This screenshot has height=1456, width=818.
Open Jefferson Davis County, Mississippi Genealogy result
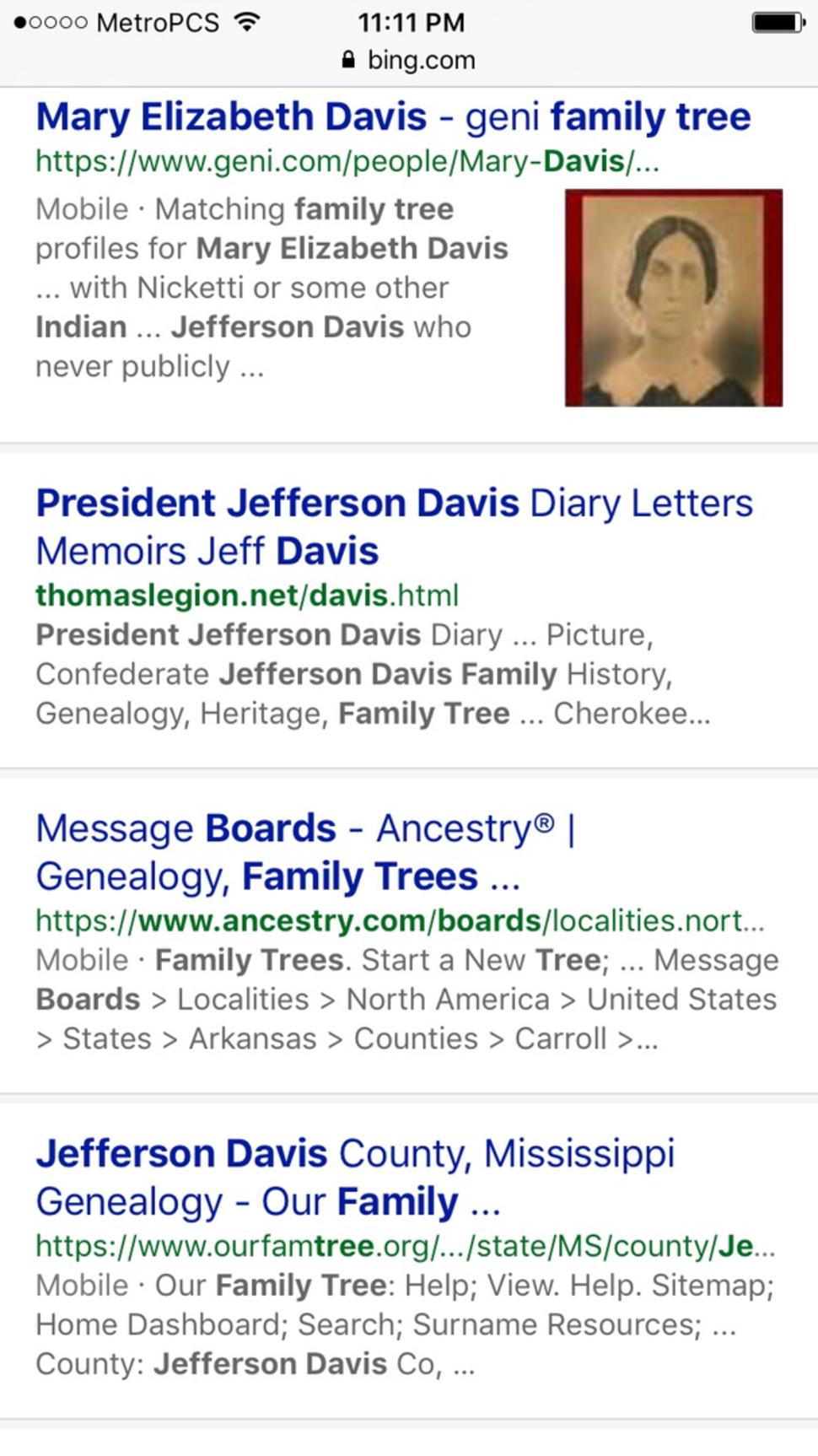point(354,1176)
